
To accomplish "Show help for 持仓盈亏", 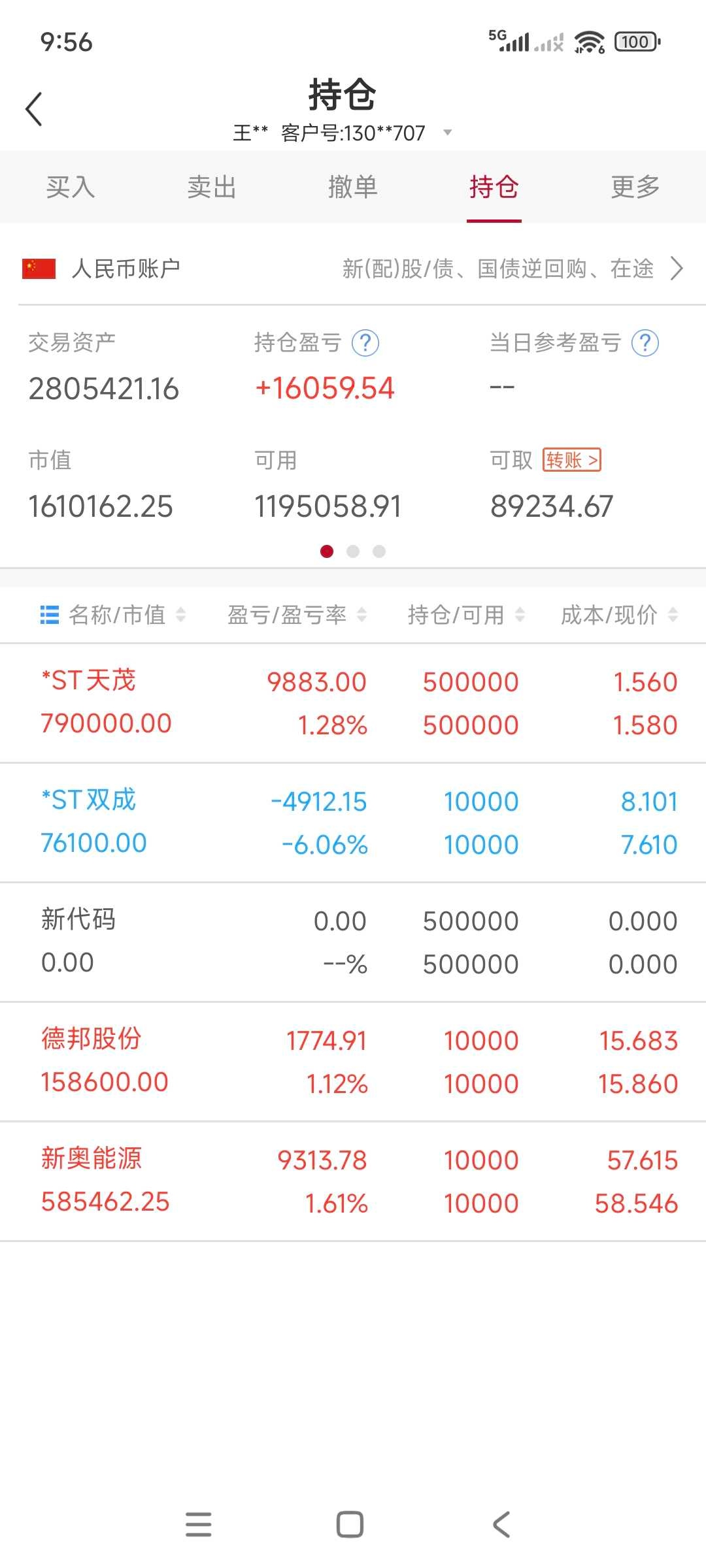I will pyautogui.click(x=365, y=343).
